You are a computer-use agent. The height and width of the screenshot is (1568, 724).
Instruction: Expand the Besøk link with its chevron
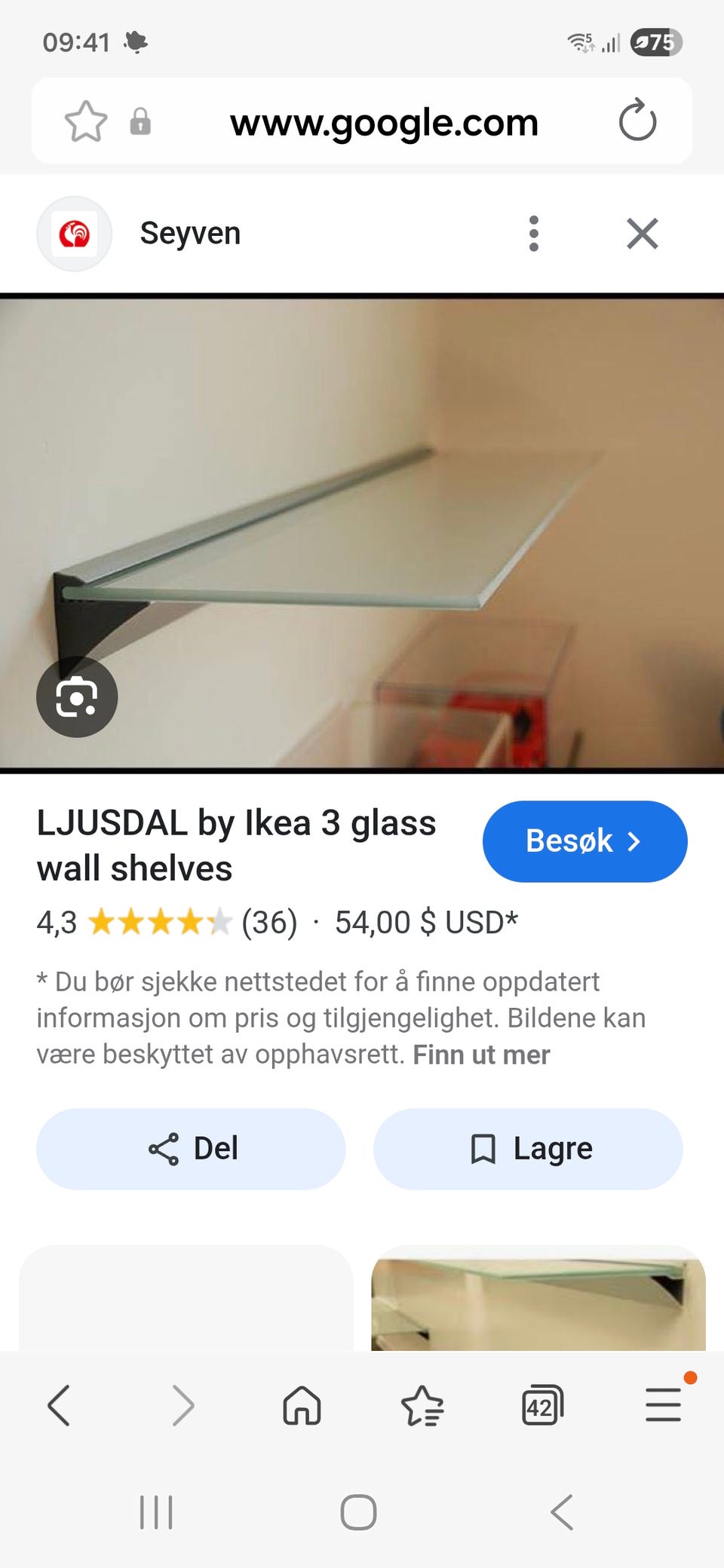pos(636,842)
